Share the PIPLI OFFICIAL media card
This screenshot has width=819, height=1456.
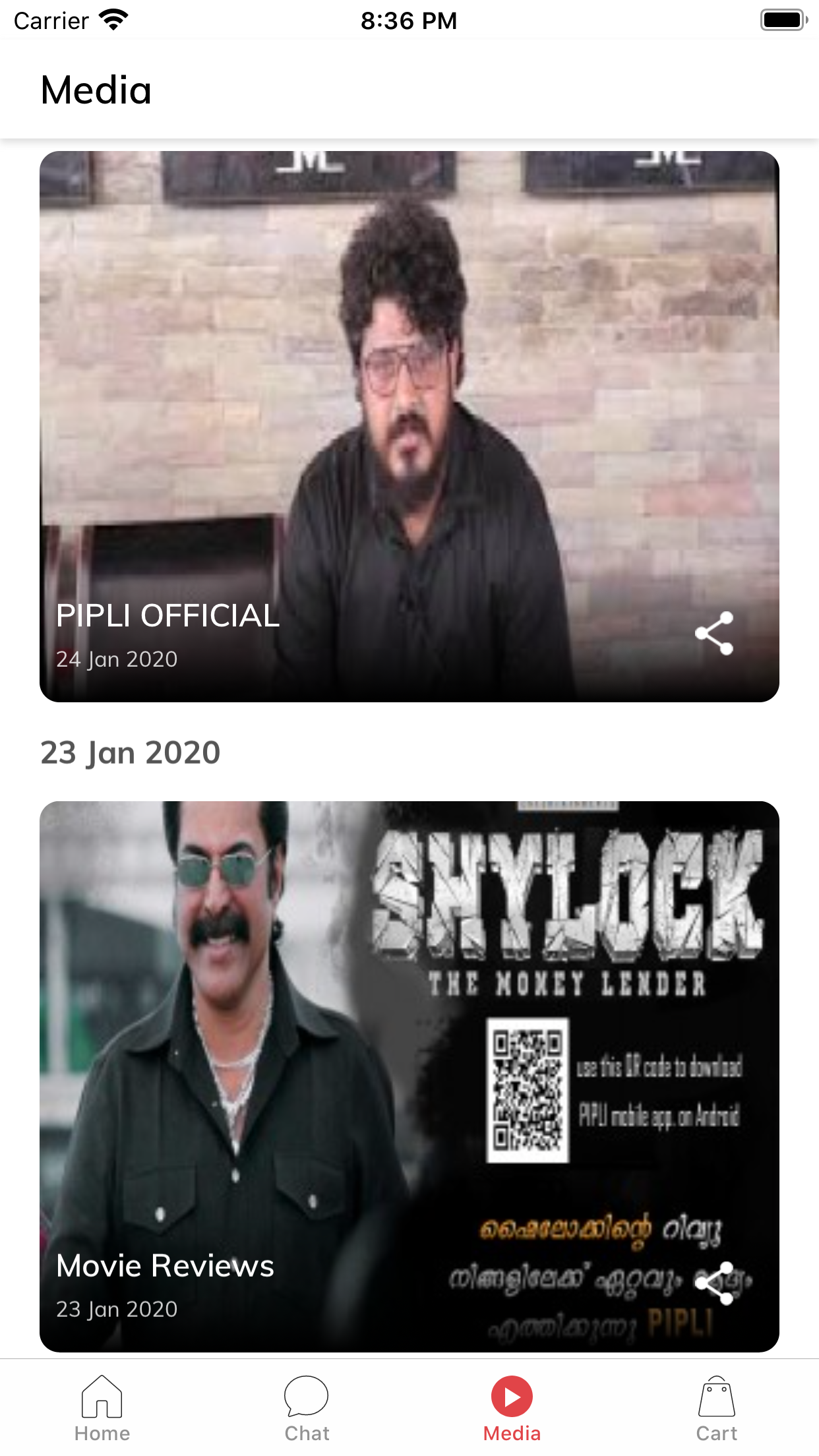click(x=714, y=633)
